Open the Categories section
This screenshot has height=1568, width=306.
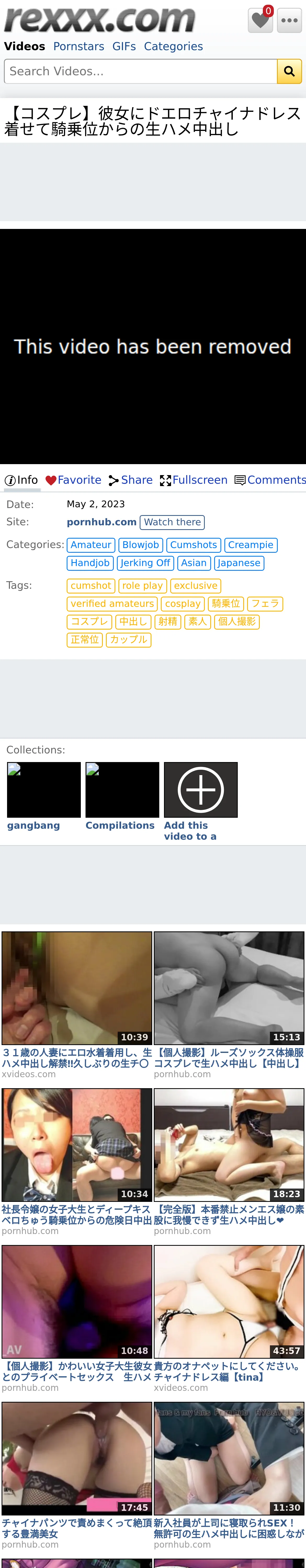174,46
